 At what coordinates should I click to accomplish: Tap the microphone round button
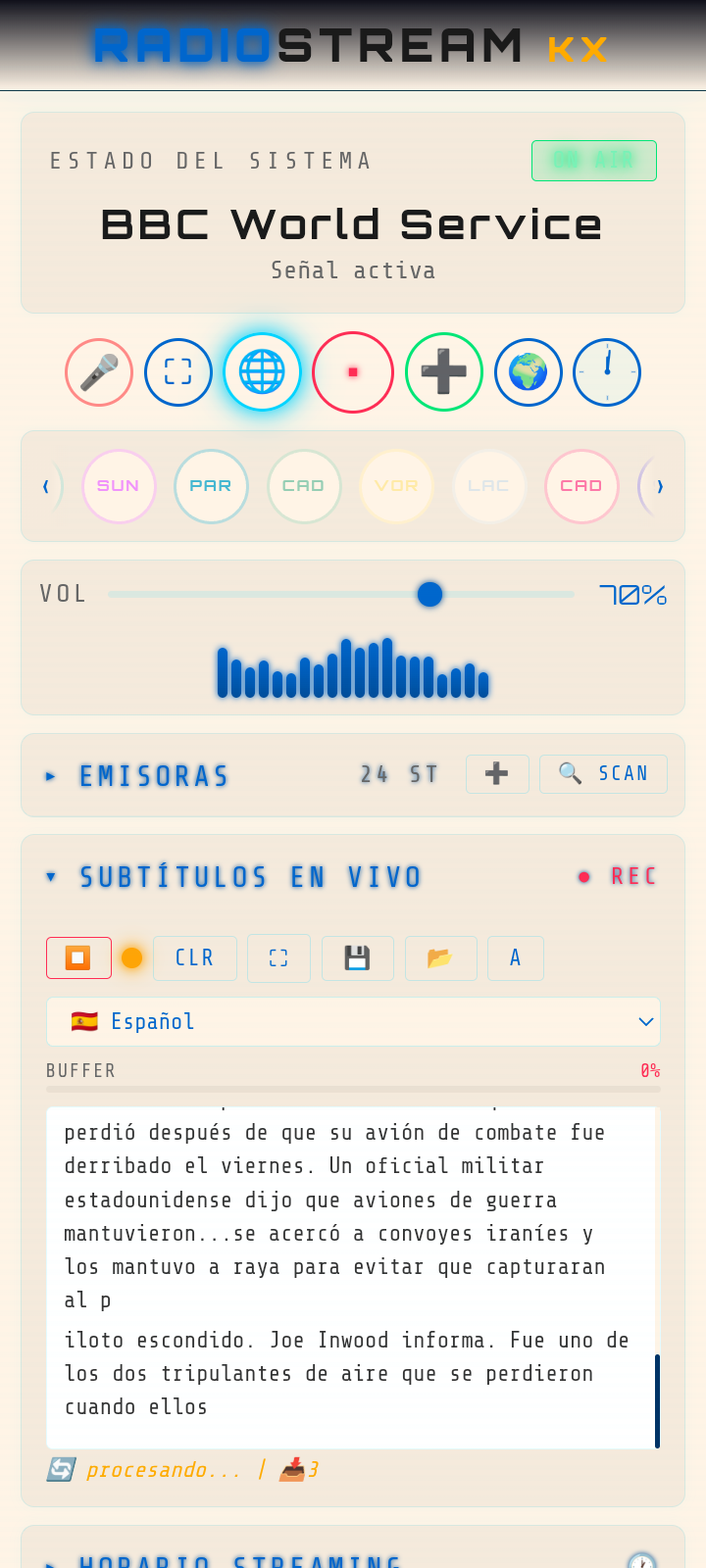point(99,372)
